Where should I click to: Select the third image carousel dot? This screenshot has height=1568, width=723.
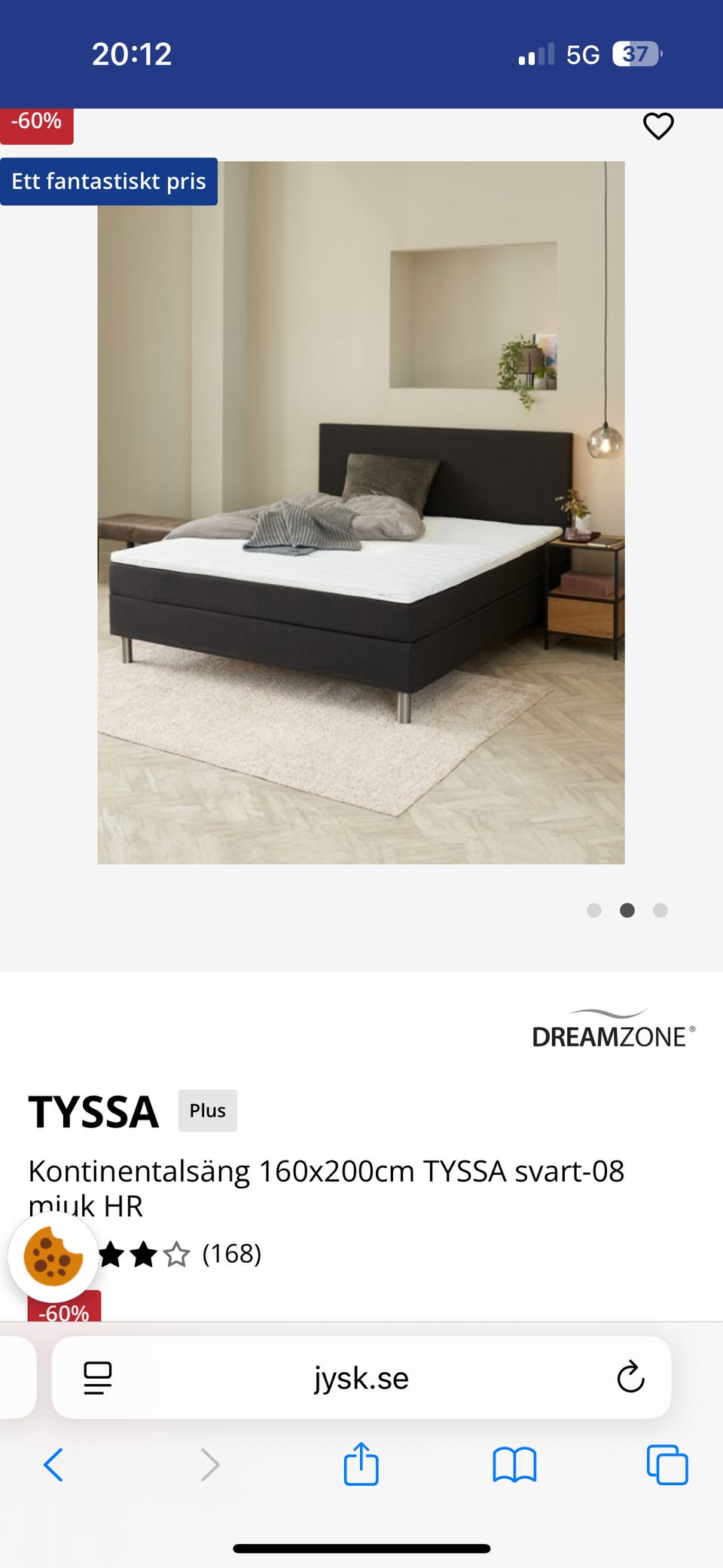[660, 910]
